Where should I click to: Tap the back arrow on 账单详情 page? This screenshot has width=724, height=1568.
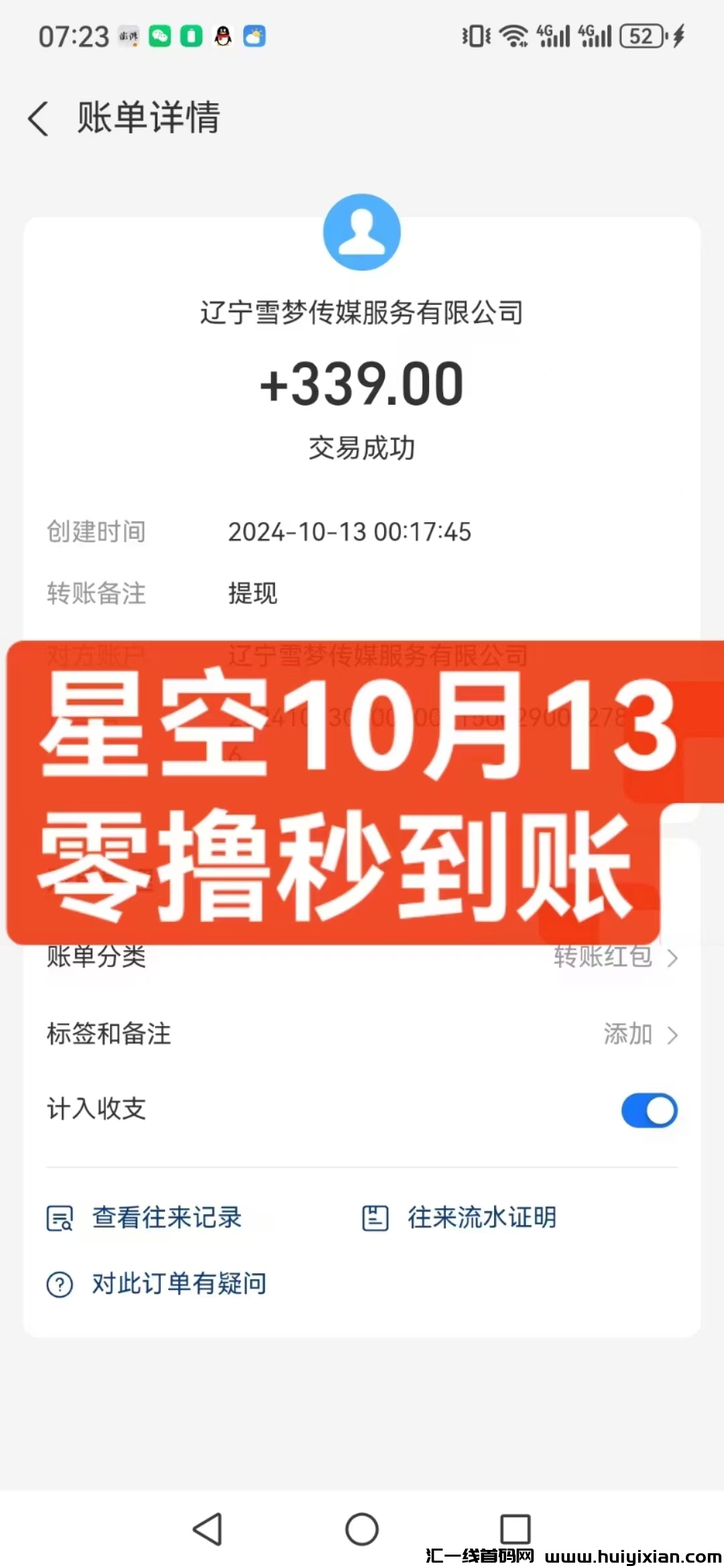(x=38, y=119)
